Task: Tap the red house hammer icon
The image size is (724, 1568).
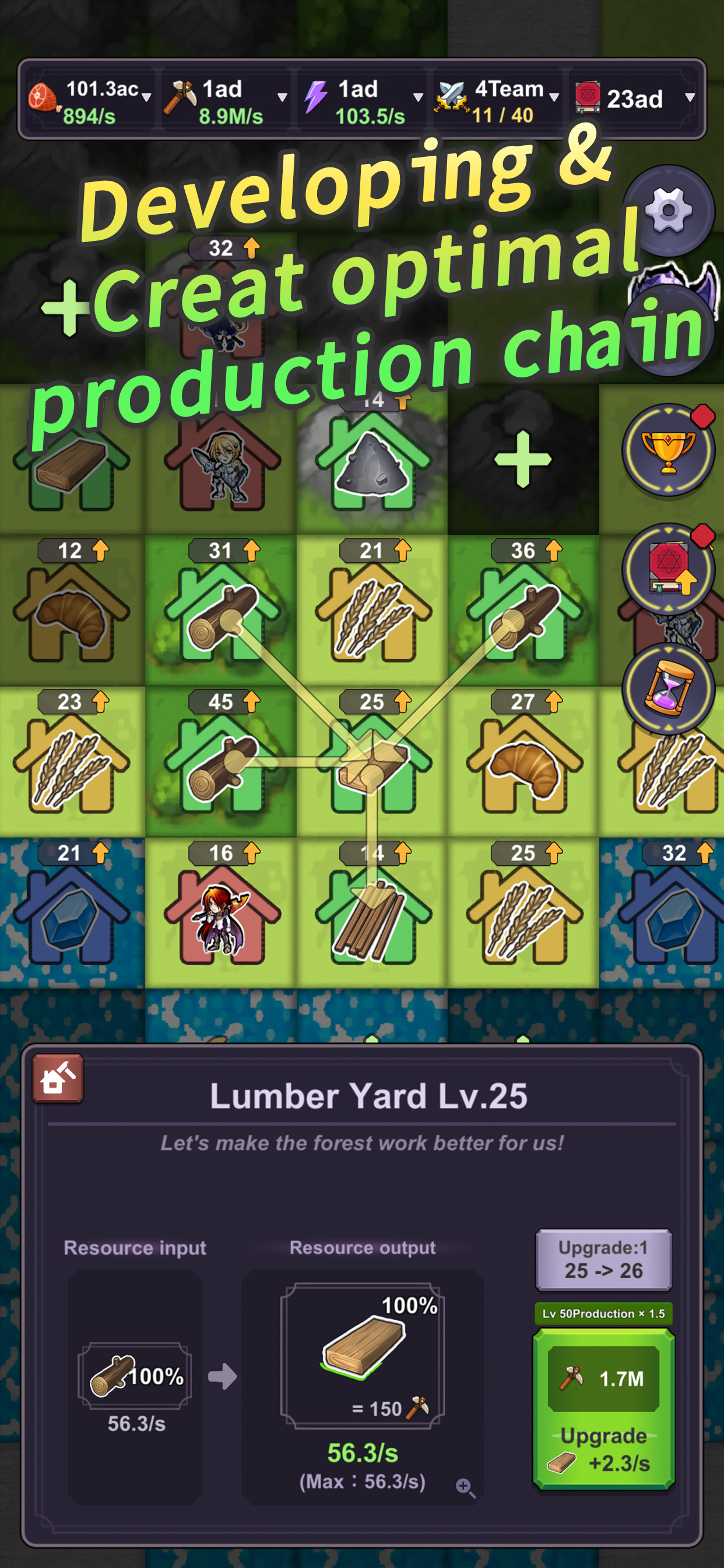Action: tap(58, 1079)
